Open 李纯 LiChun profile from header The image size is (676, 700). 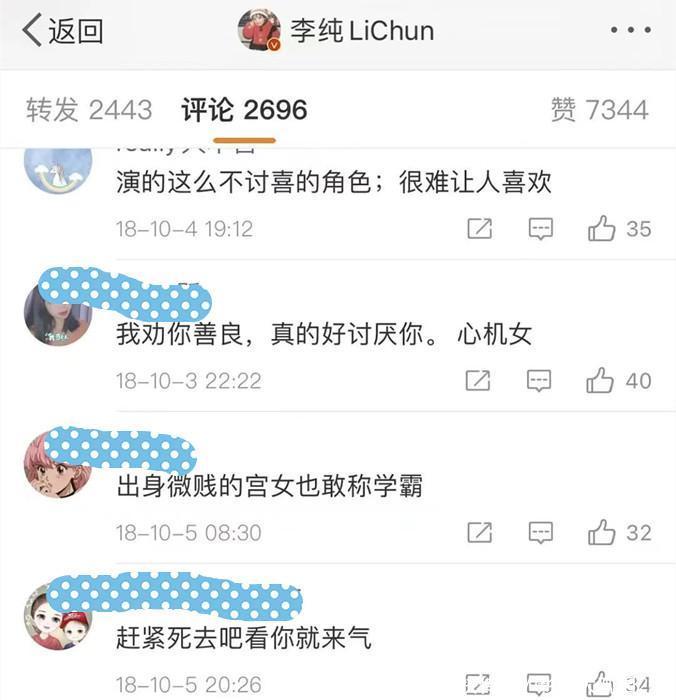click(x=338, y=31)
